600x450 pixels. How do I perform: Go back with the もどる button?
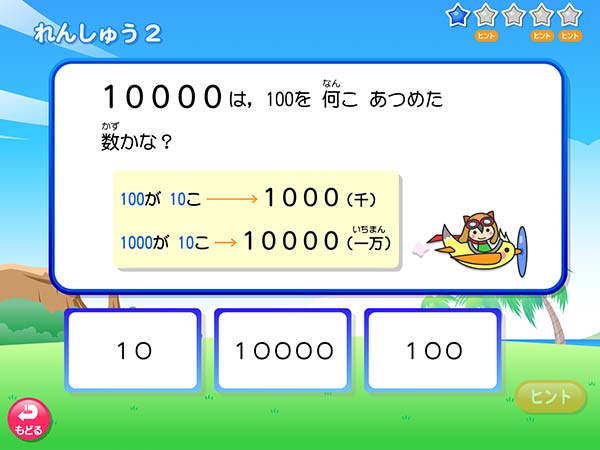coord(28,420)
